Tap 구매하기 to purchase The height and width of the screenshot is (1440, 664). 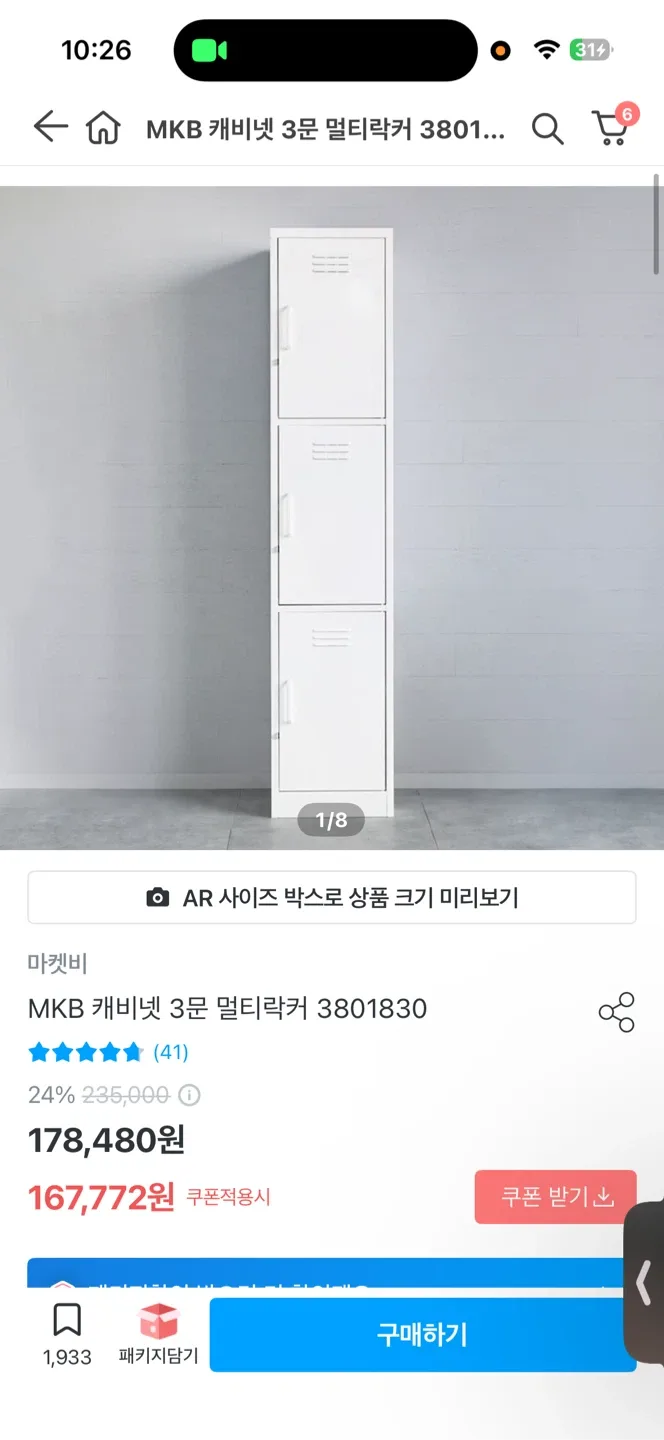[422, 1335]
